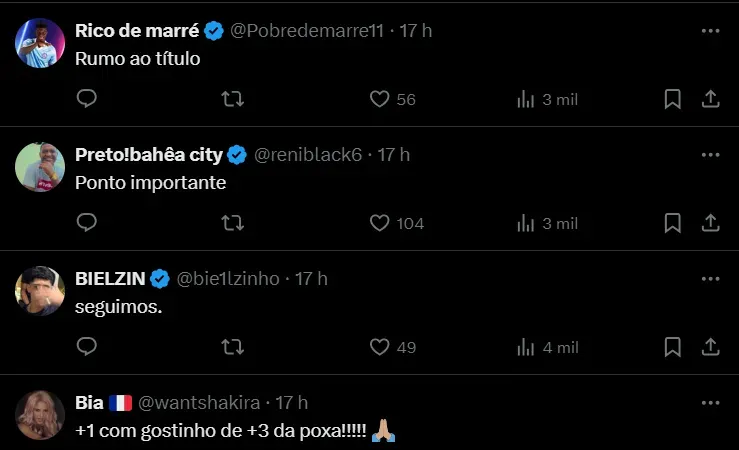Image resolution: width=739 pixels, height=450 pixels.
Task: Like the "Rumo ao título" post
Action: (x=379, y=99)
